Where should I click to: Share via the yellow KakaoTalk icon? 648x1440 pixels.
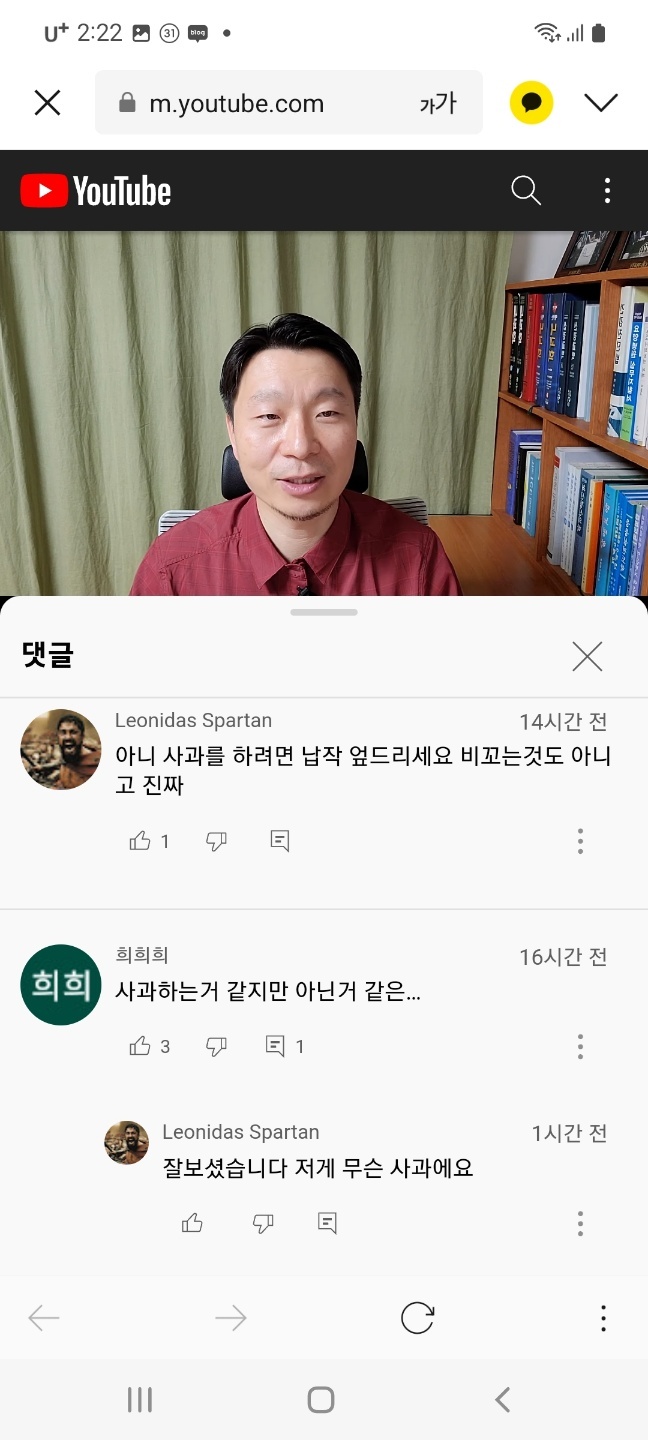[x=531, y=102]
